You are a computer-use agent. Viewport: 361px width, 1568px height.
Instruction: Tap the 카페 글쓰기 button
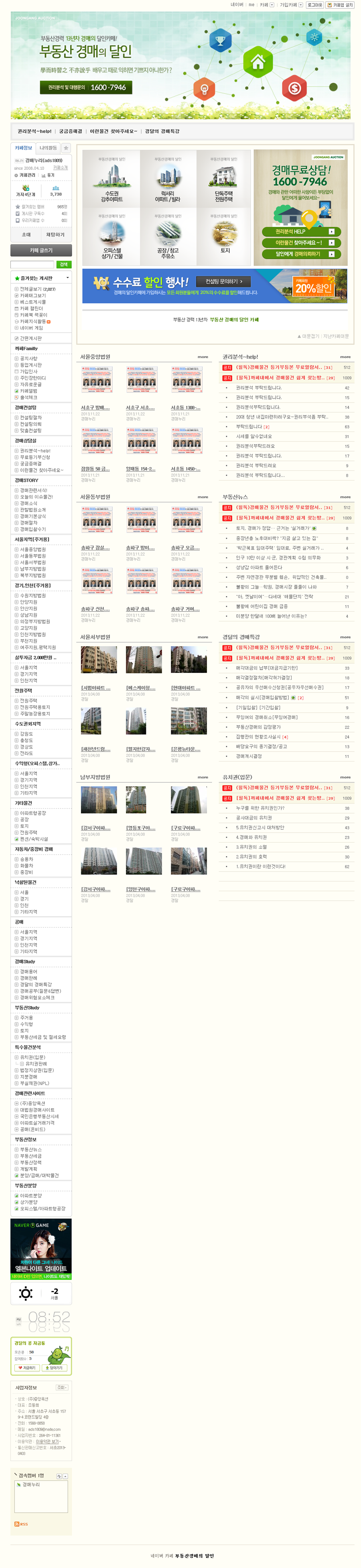coord(41,250)
